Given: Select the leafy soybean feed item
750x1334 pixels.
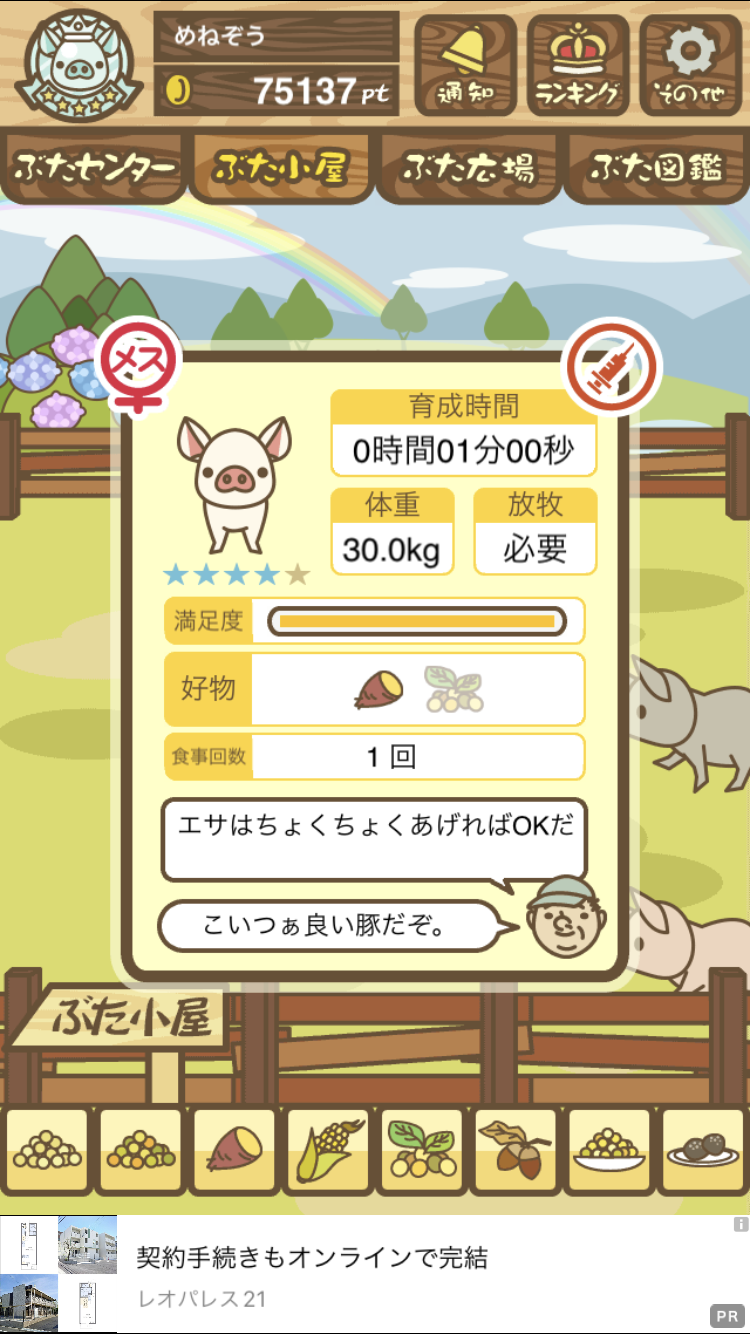Looking at the screenshot, I should (421, 1151).
